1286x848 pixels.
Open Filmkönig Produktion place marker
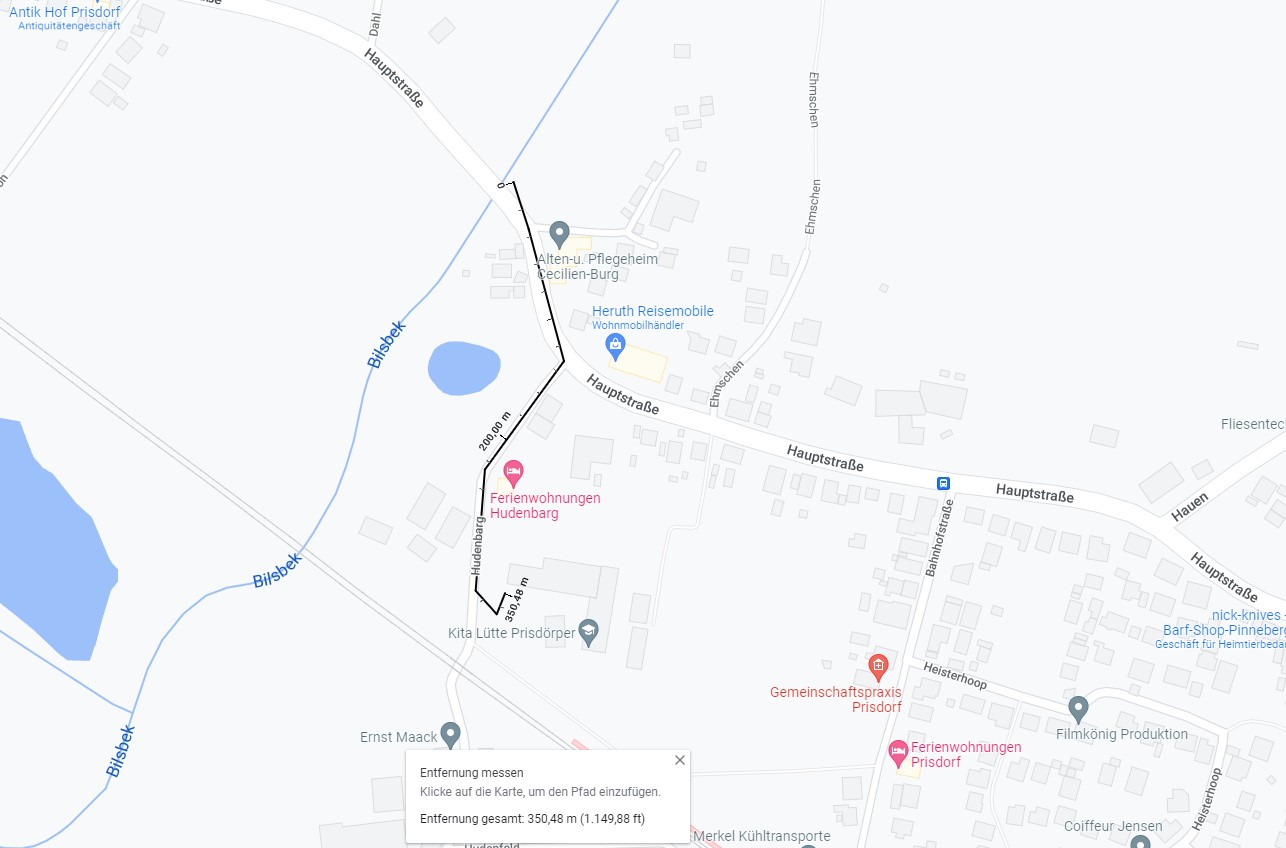click(x=1078, y=709)
